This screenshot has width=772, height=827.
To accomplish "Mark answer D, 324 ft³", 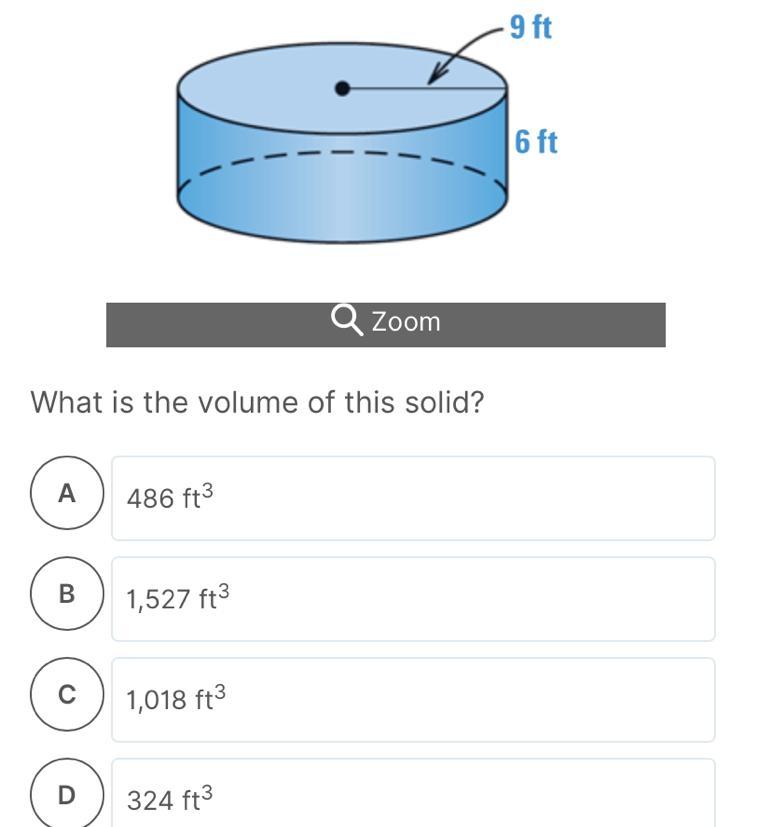I will (x=66, y=794).
